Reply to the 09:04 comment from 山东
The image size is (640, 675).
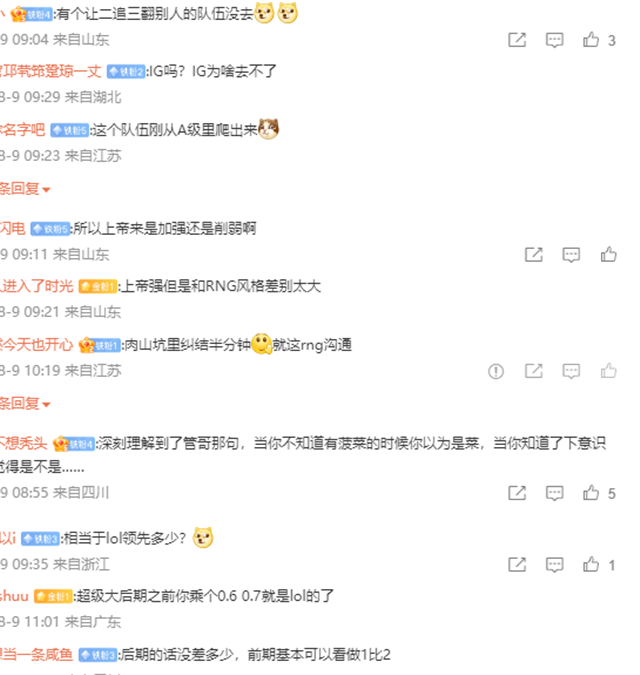pyautogui.click(x=555, y=40)
